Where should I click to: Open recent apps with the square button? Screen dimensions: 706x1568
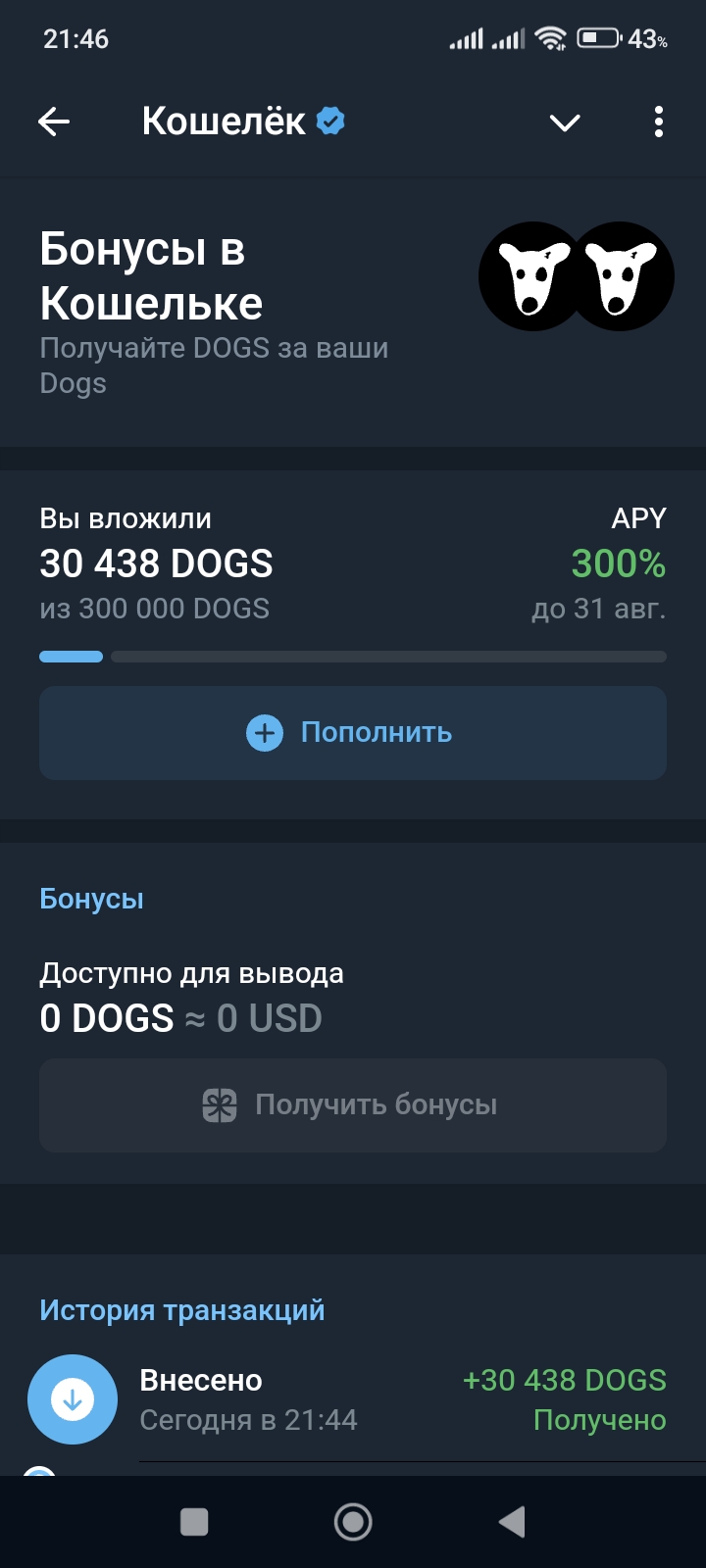pos(194,1522)
